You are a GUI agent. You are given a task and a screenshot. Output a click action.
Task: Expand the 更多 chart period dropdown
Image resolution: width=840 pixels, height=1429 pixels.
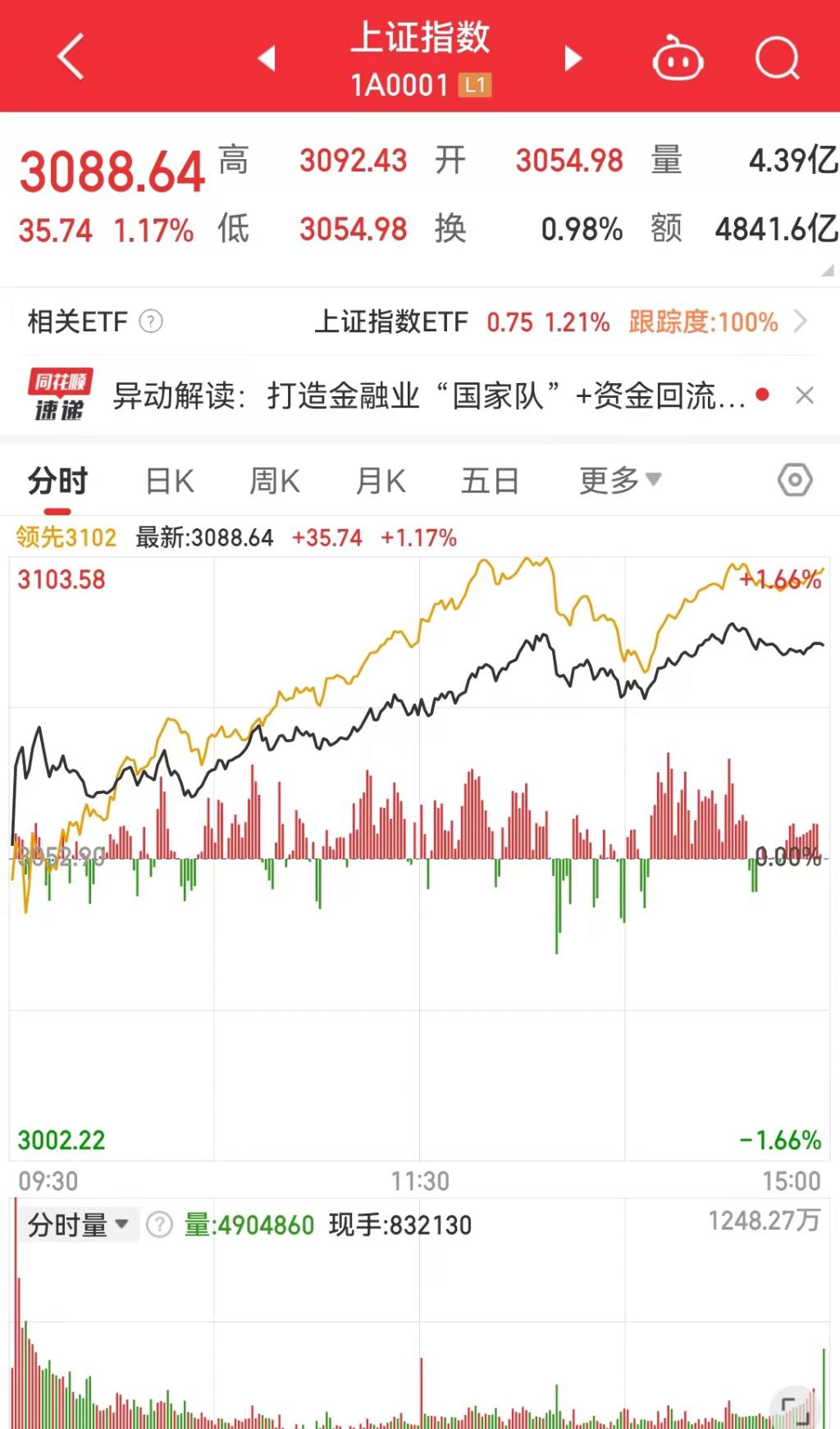pyautogui.click(x=620, y=481)
